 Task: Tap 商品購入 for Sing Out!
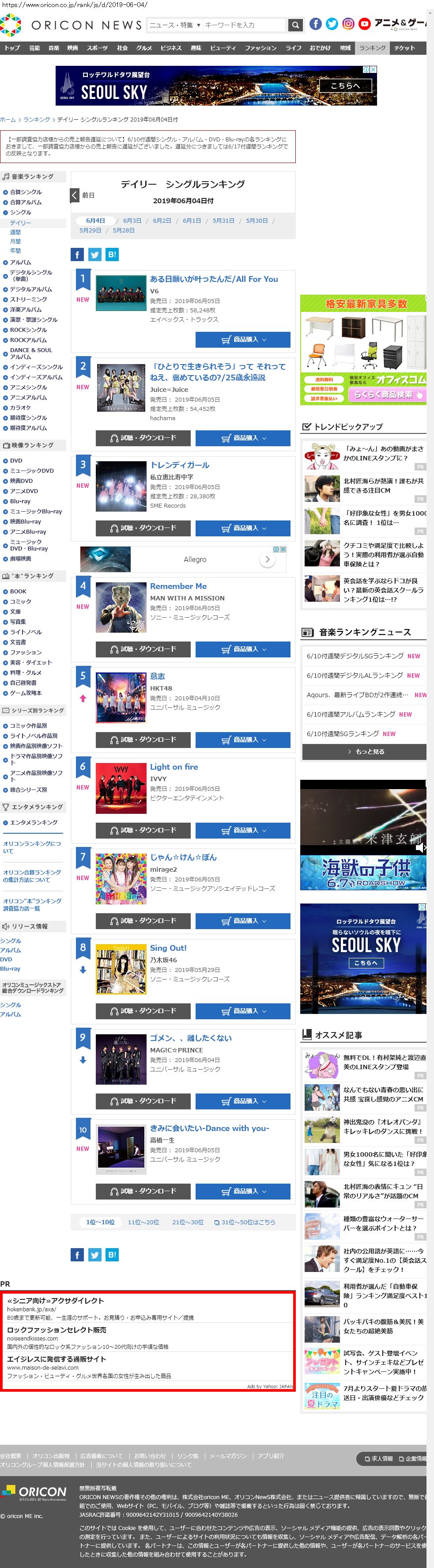(243, 1011)
